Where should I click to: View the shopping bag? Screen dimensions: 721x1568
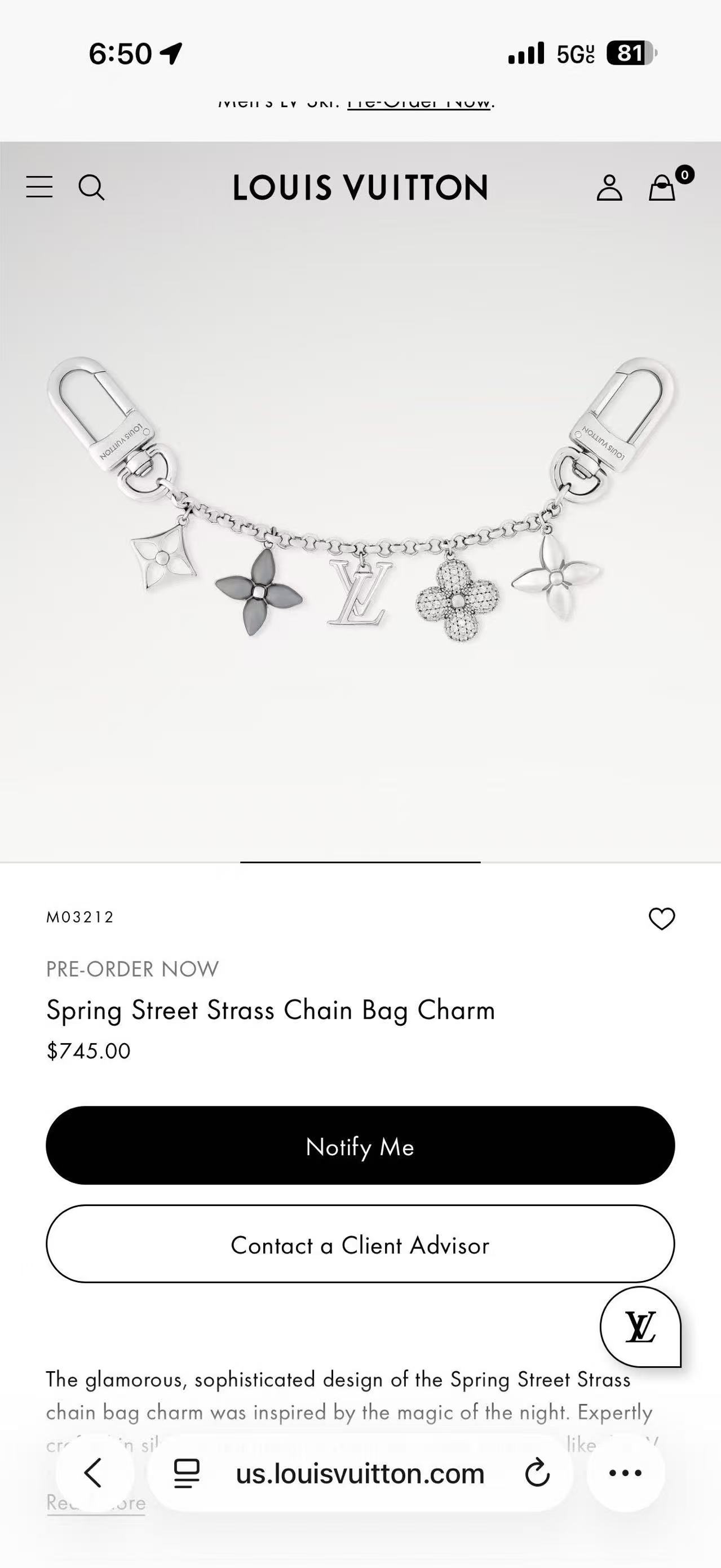pyautogui.click(x=662, y=188)
